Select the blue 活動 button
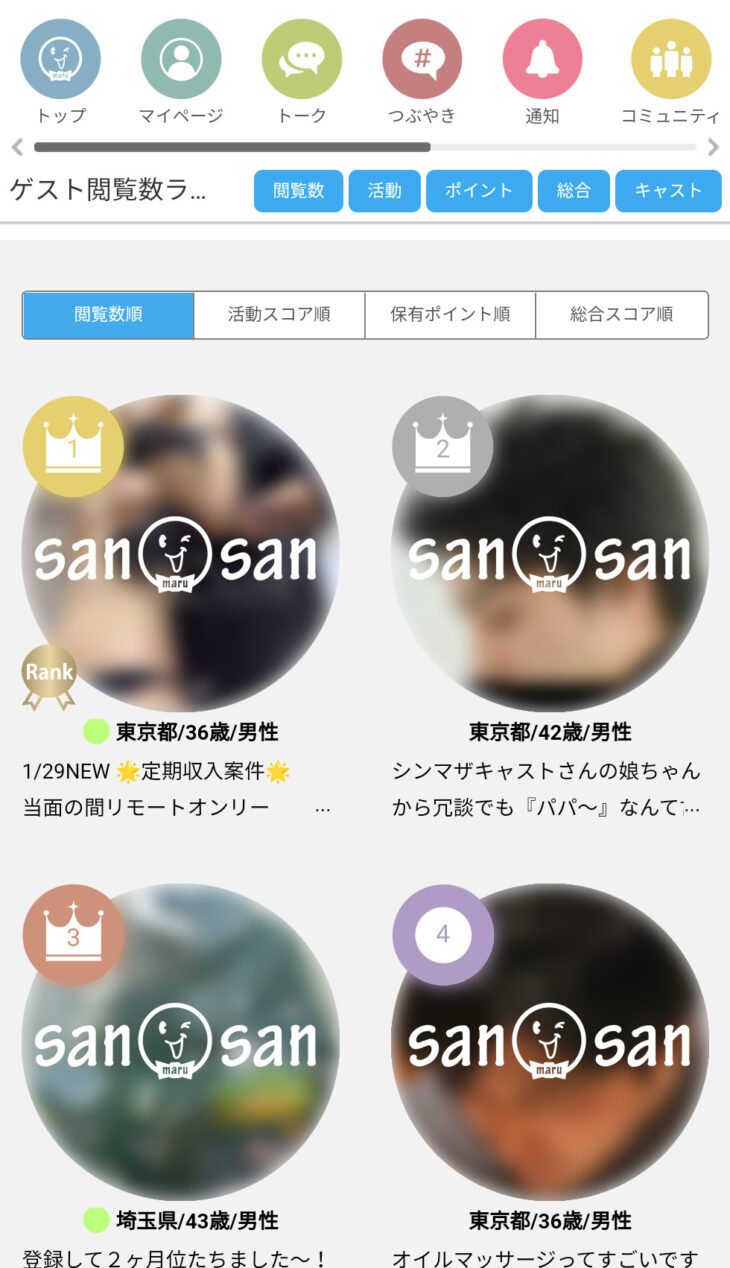This screenshot has height=1268, width=730. (x=384, y=191)
